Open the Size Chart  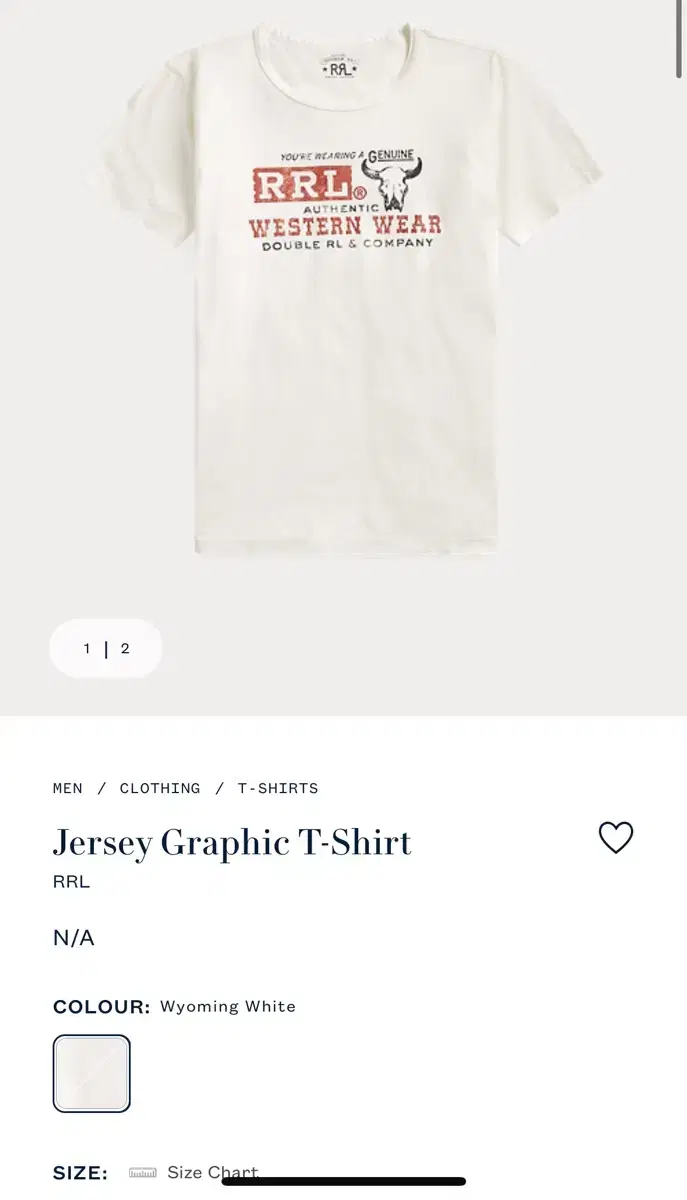pos(195,1172)
